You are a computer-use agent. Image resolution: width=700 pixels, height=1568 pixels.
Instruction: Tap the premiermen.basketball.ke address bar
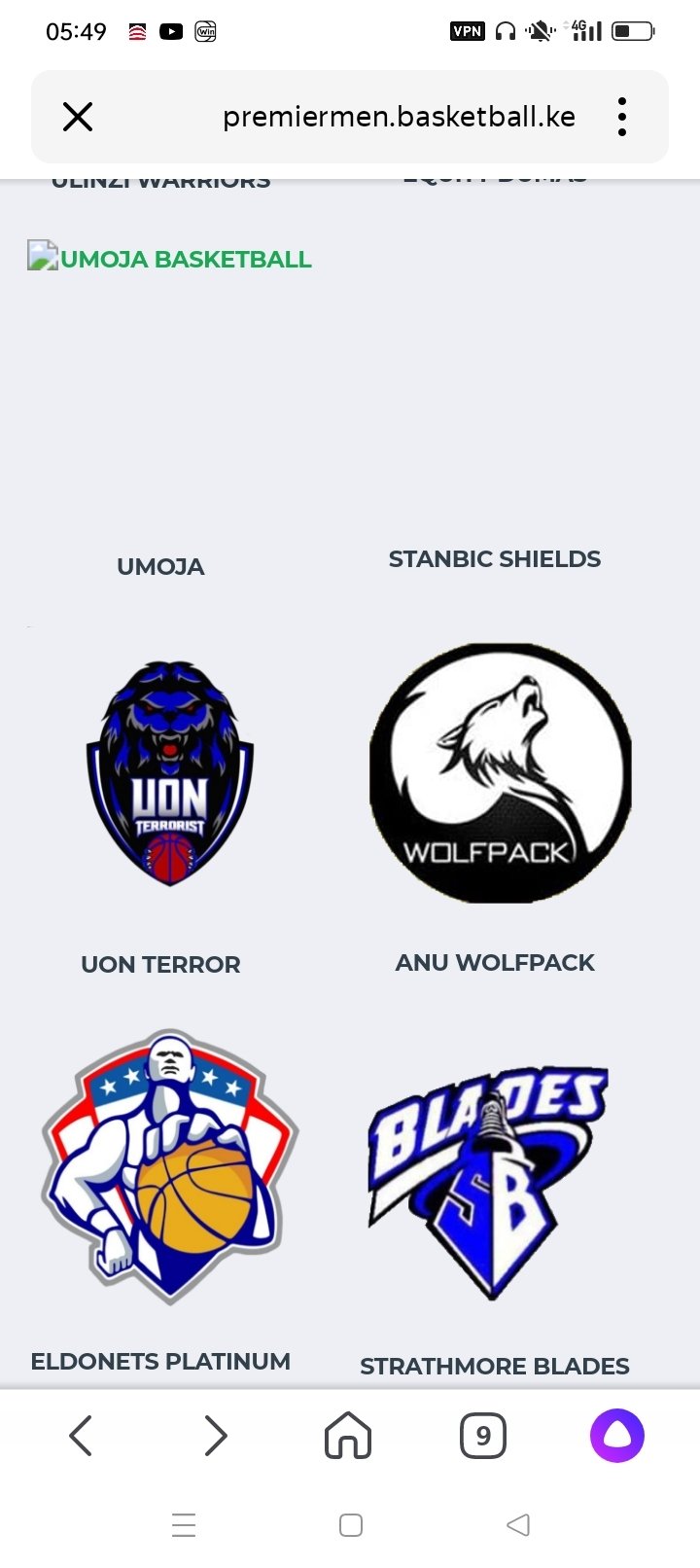[x=399, y=118]
